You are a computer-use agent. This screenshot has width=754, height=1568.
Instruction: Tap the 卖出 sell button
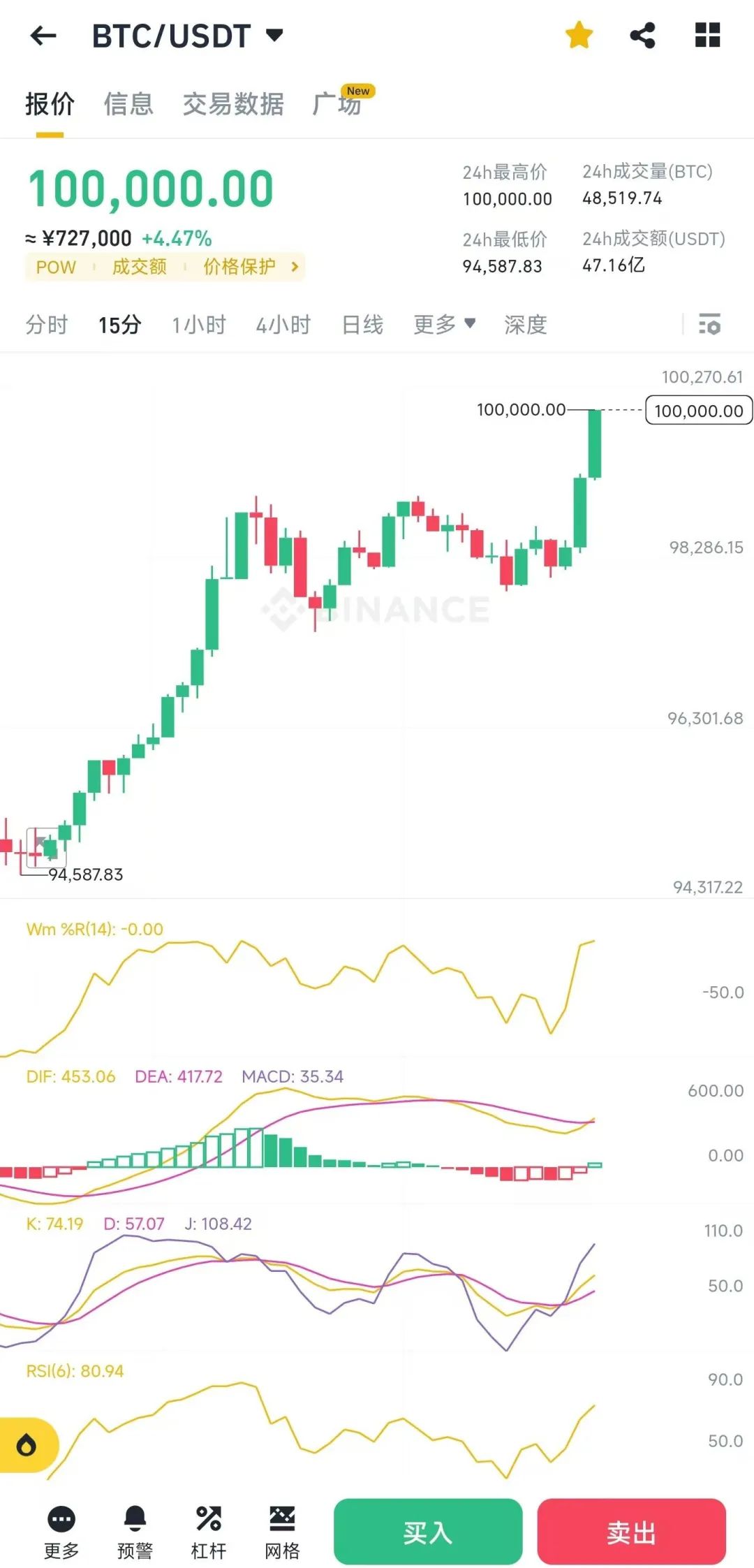pos(631,1532)
